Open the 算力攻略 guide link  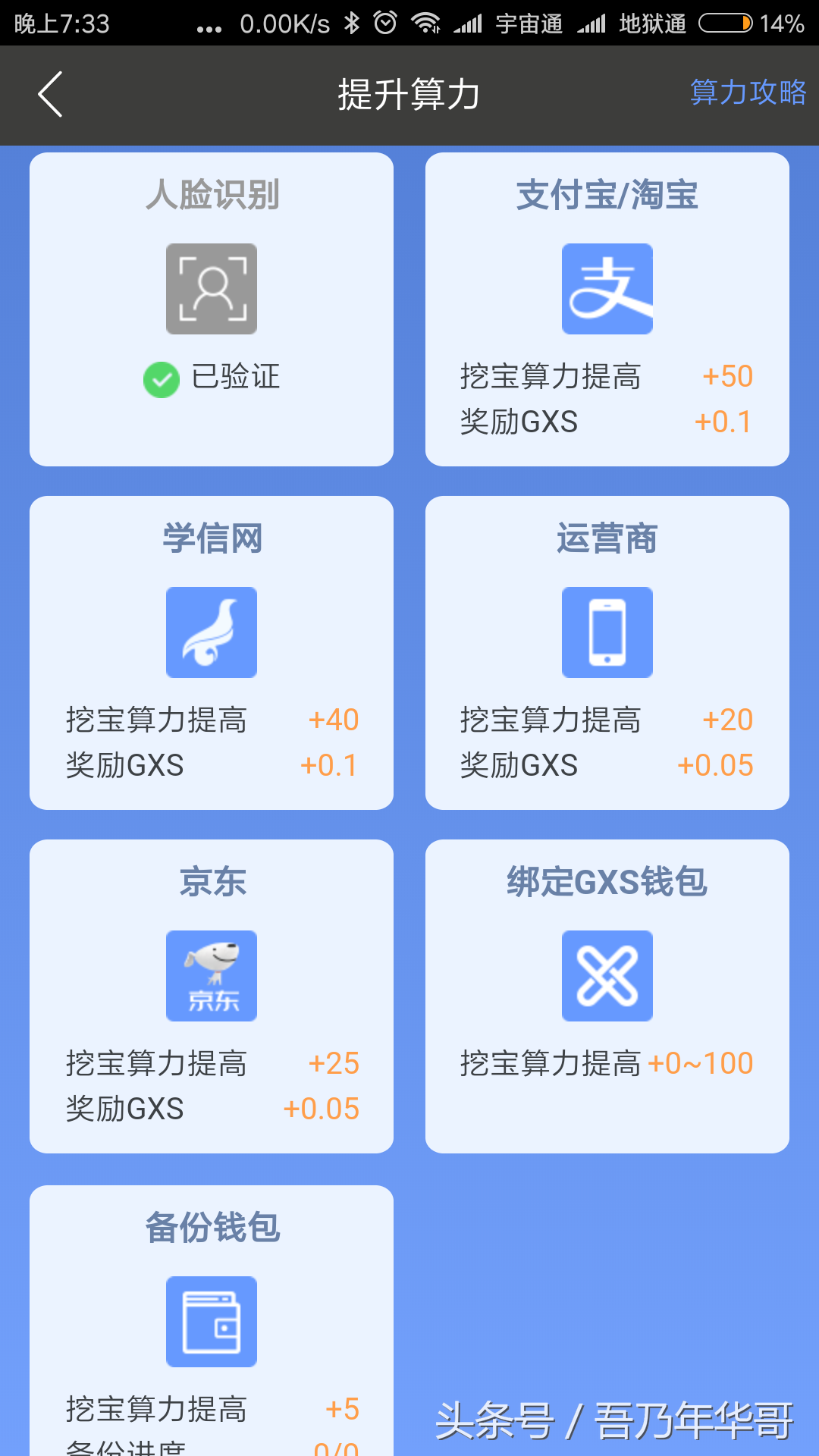(x=747, y=93)
